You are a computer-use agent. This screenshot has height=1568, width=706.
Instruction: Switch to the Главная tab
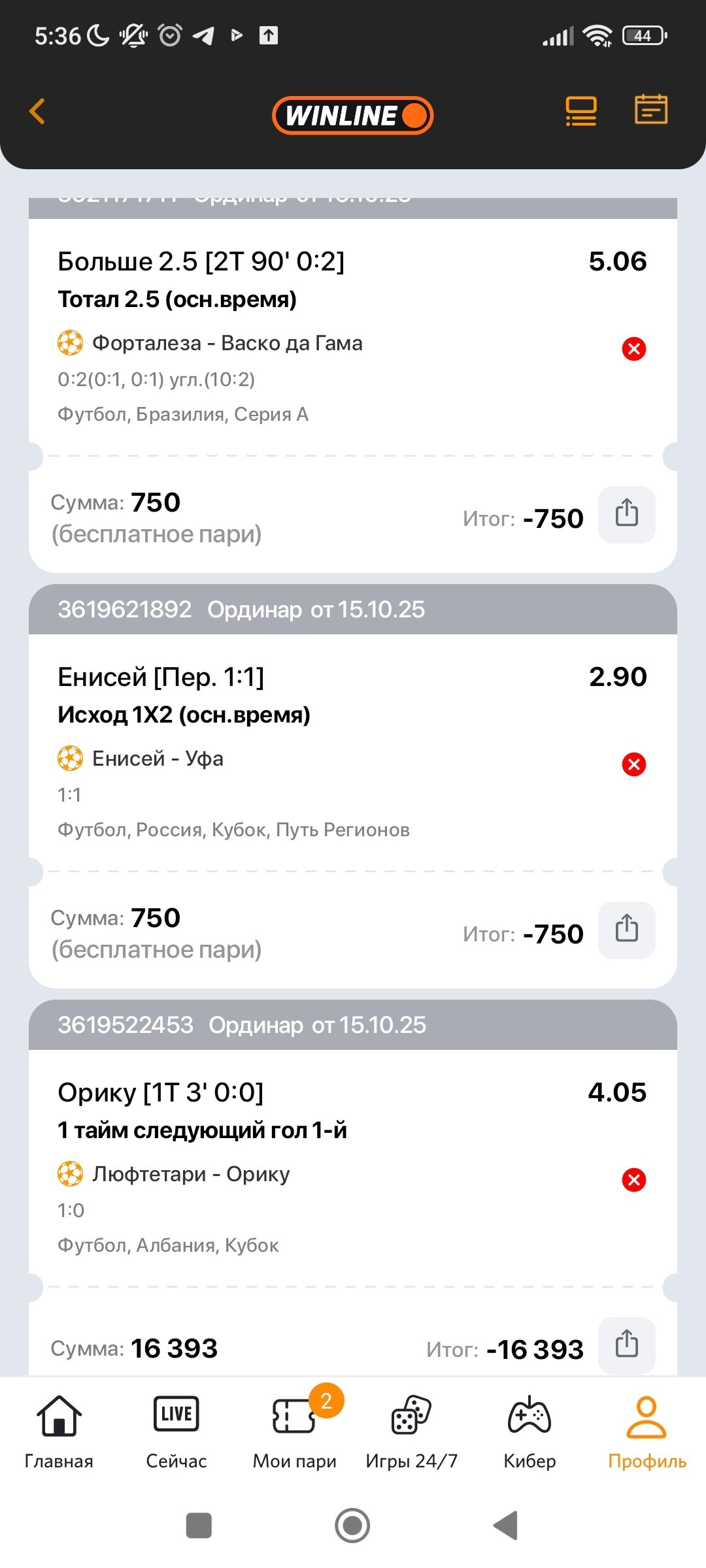pos(59,1432)
